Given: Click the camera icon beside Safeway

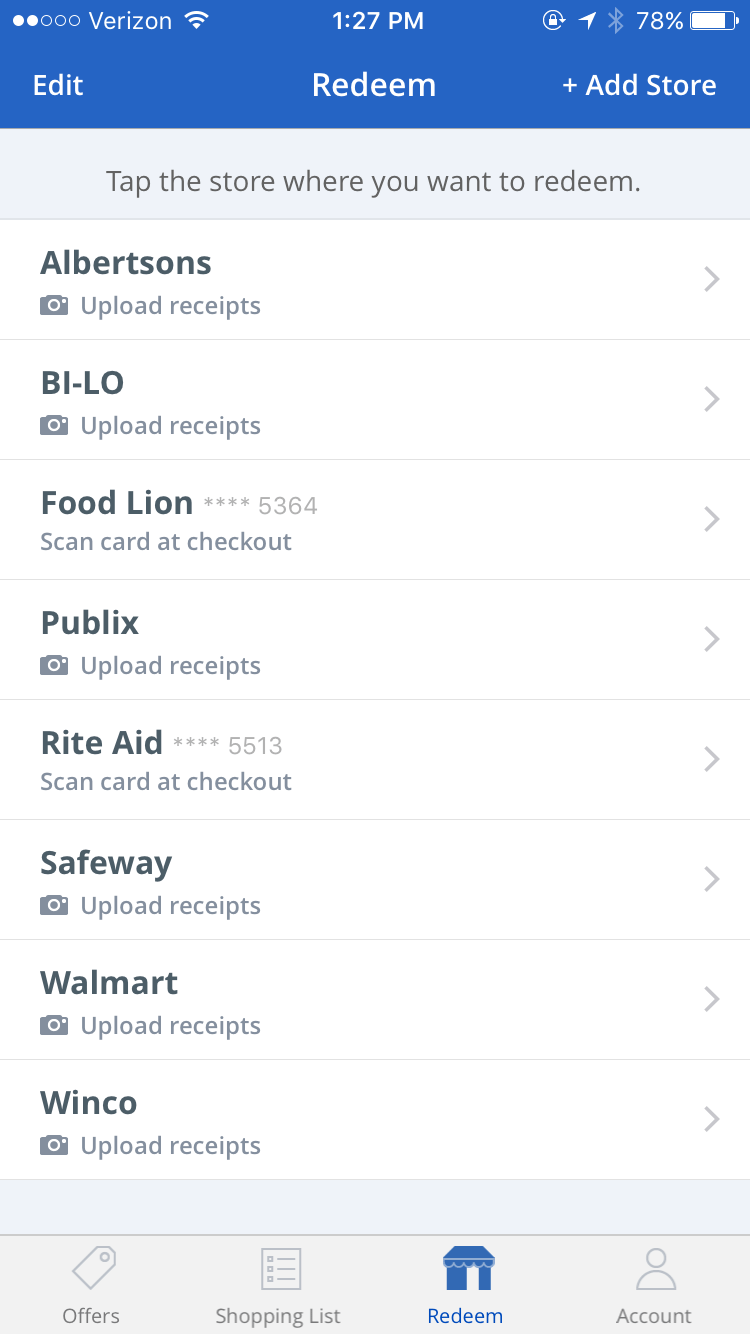Looking at the screenshot, I should [54, 905].
